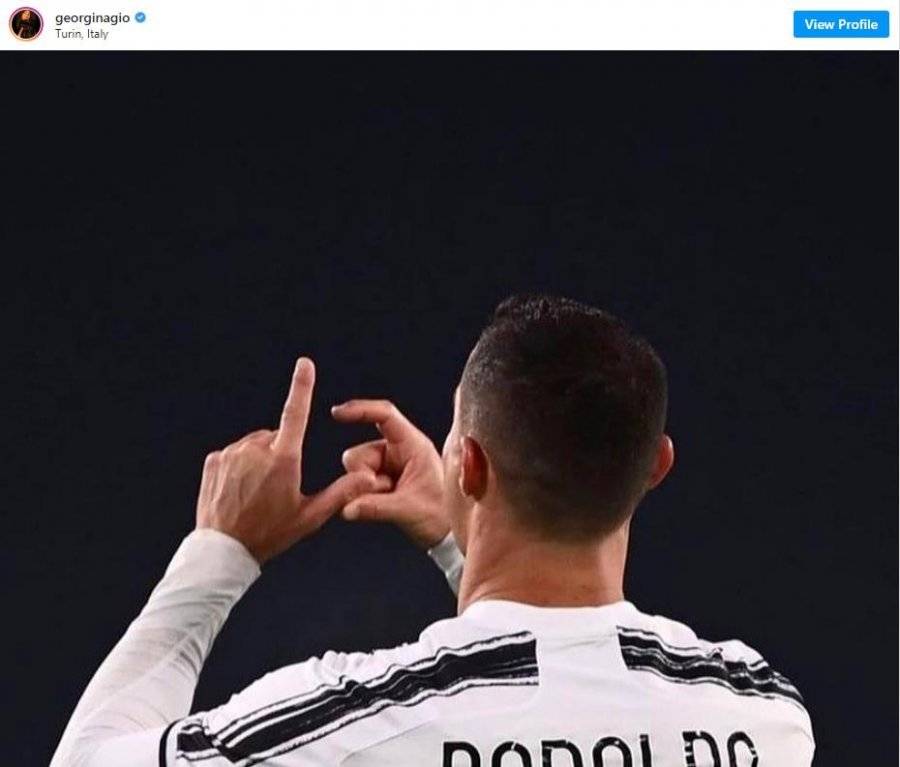Viewport: 900px width, 767px height.
Task: Open the georginagio username link
Action: pyautogui.click(x=93, y=17)
